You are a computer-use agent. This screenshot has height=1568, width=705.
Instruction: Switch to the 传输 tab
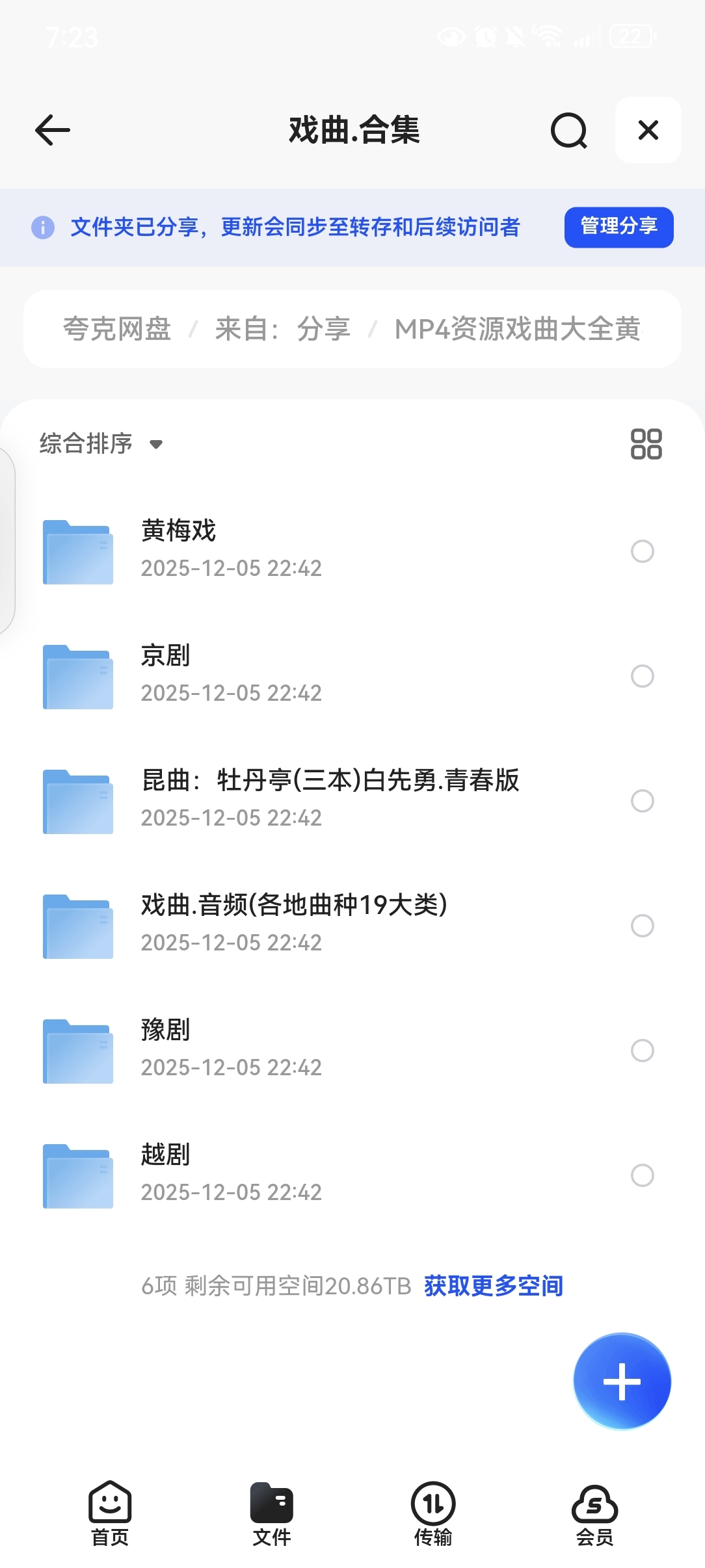click(x=432, y=1513)
